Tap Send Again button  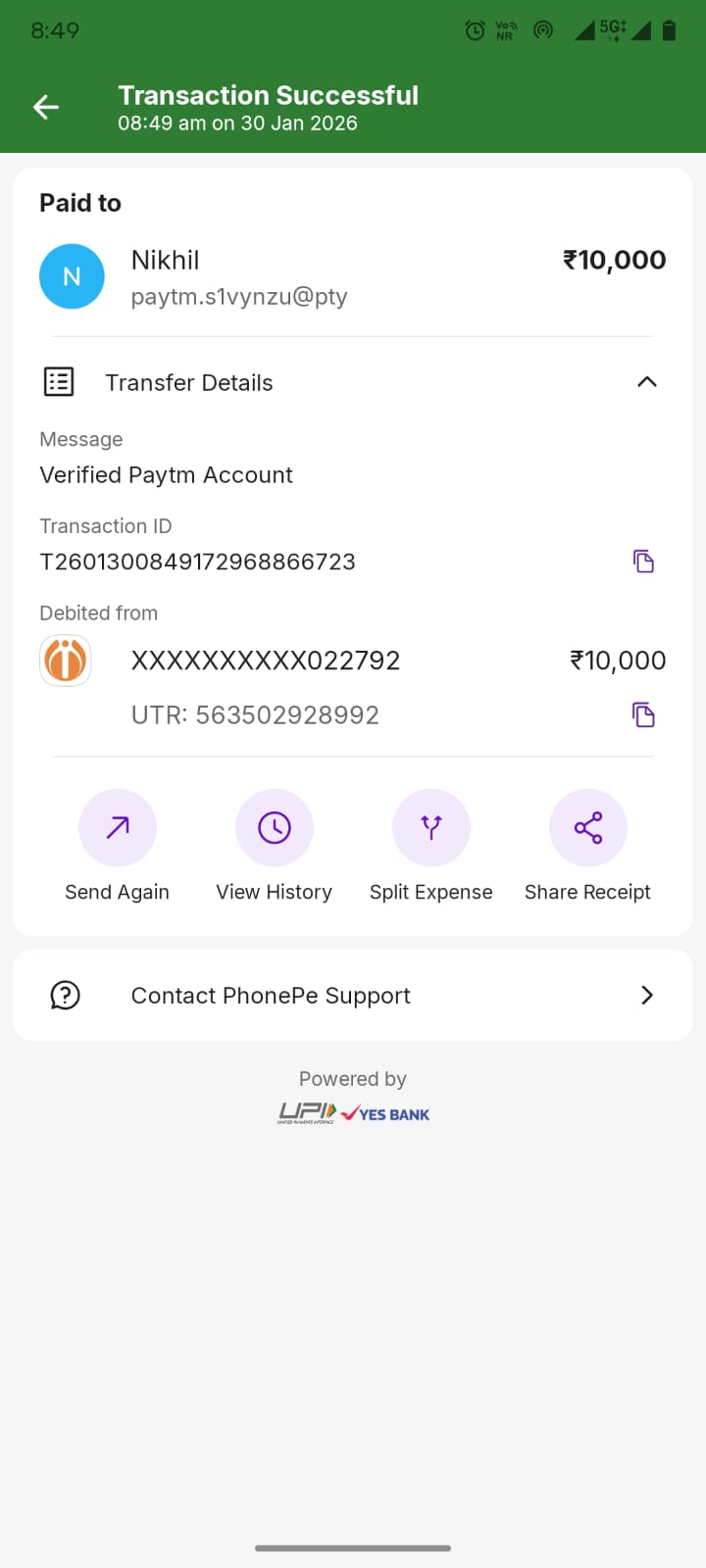(118, 828)
